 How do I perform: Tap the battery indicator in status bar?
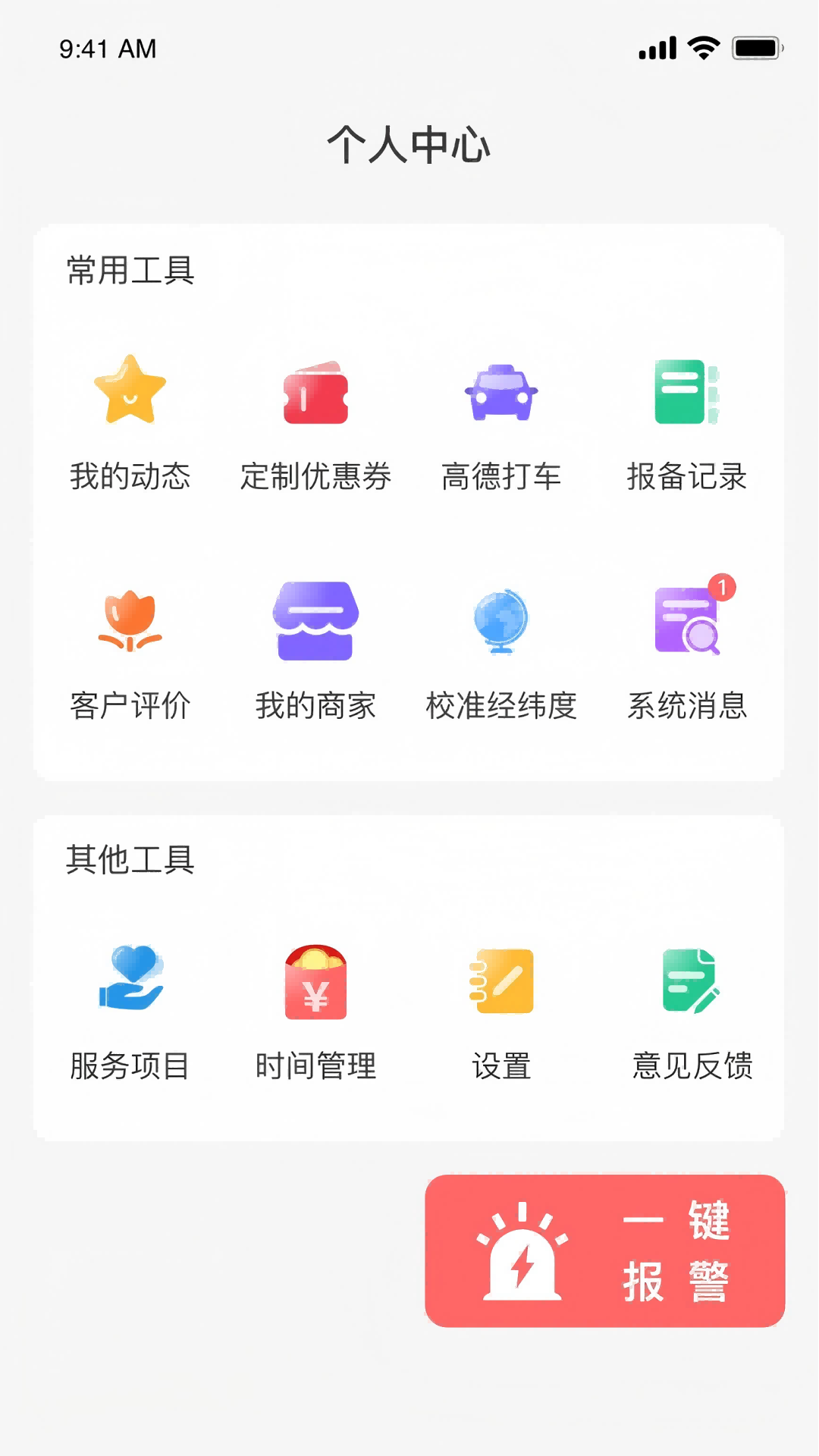pyautogui.click(x=756, y=47)
